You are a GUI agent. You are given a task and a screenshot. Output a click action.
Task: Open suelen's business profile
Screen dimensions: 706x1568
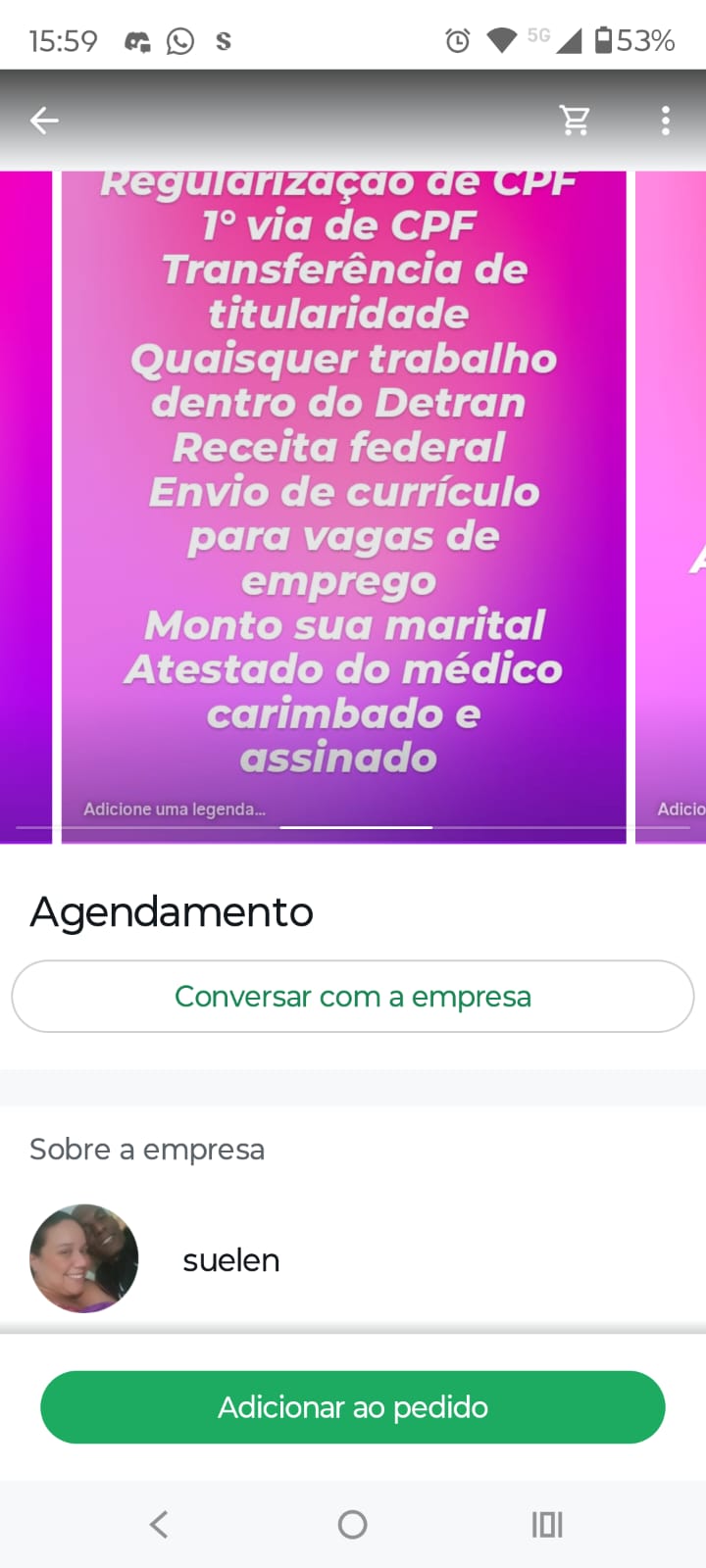(x=230, y=1259)
